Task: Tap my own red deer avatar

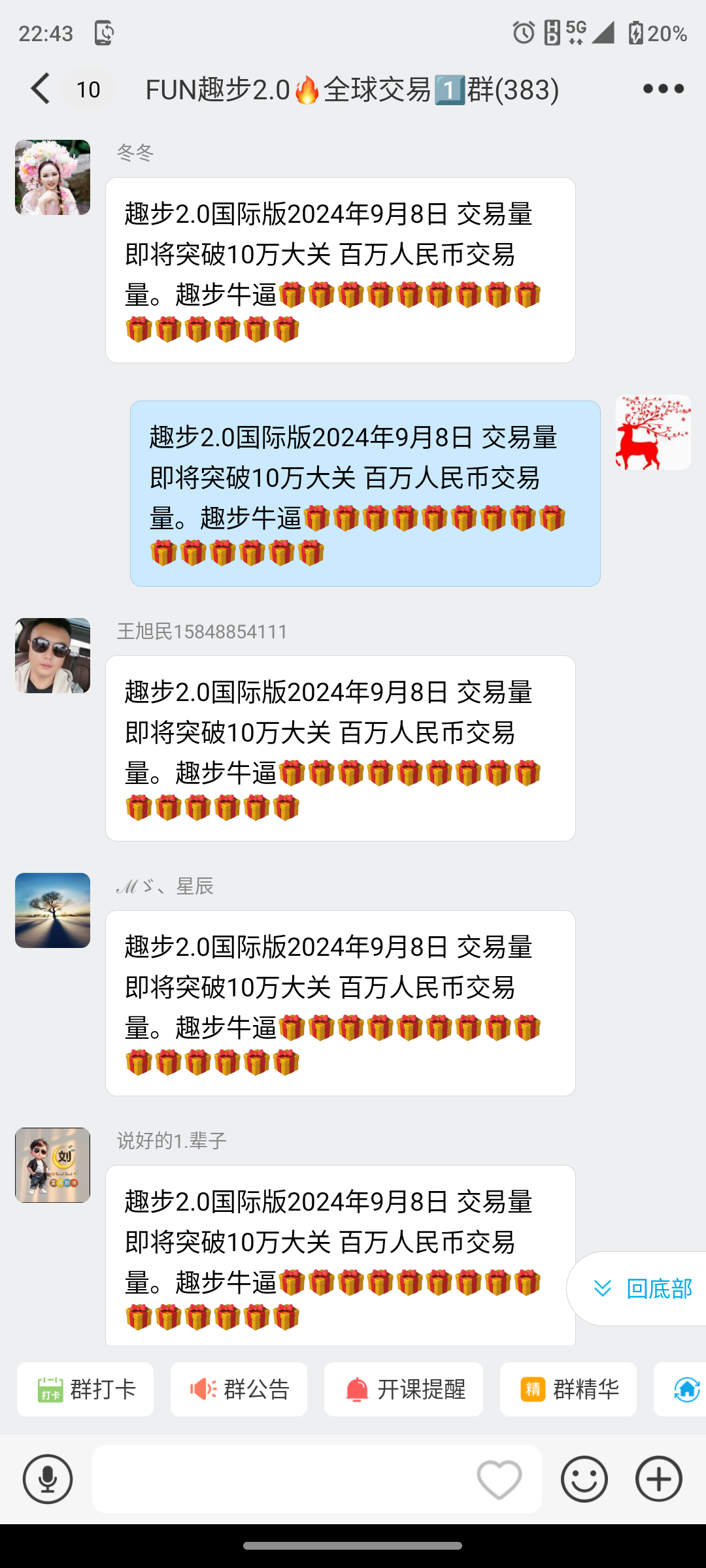Action: coord(653,432)
